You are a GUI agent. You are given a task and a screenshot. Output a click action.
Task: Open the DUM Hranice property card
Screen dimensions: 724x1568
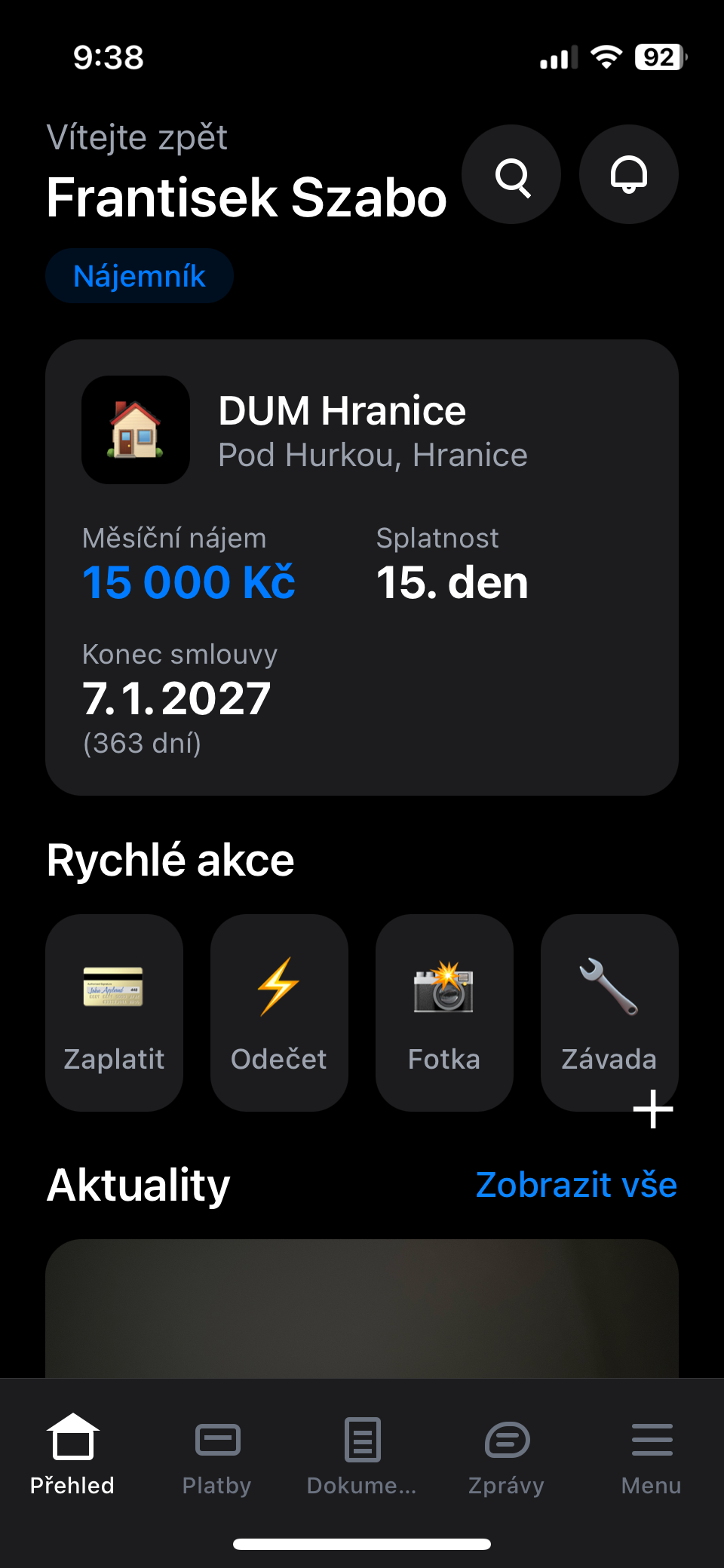(362, 567)
